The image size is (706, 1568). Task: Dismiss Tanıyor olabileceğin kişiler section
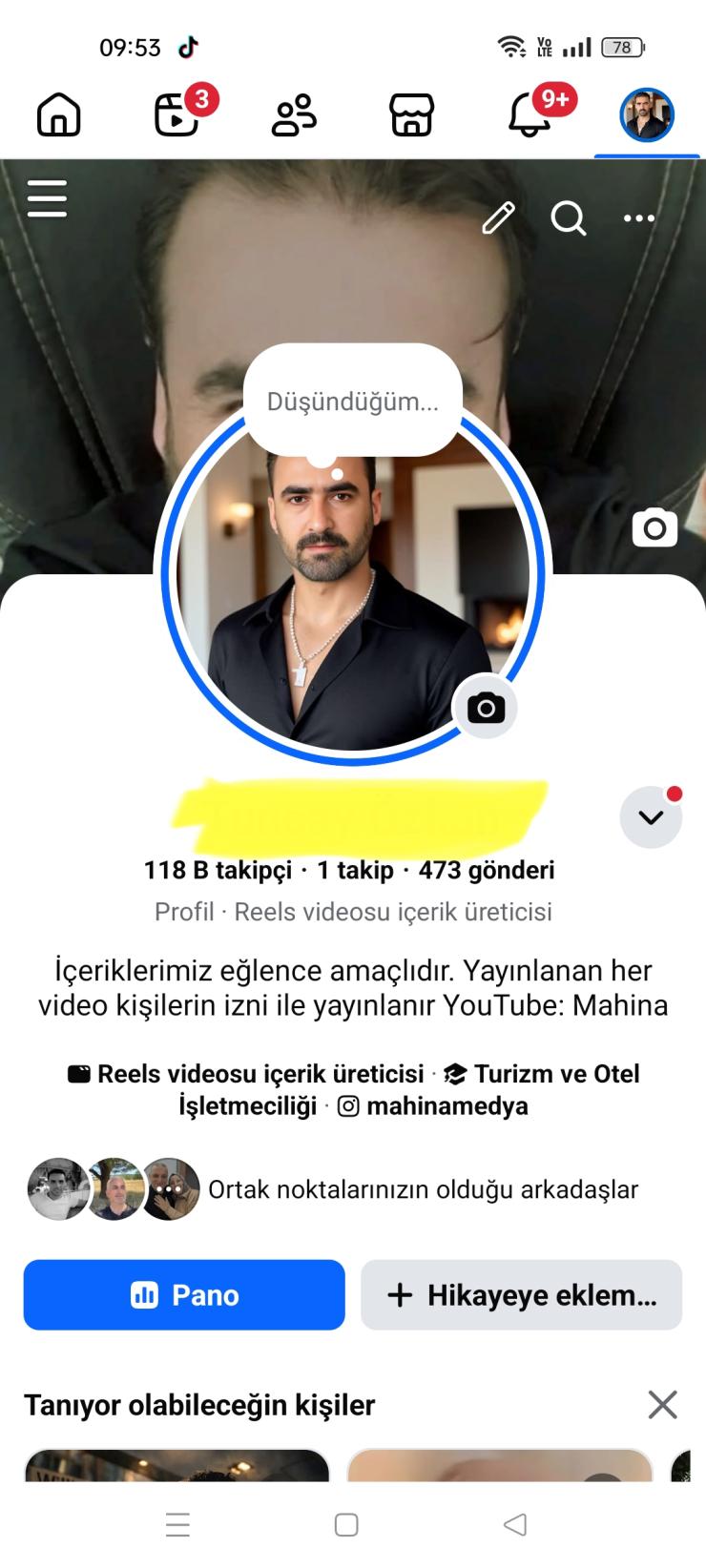coord(662,1404)
